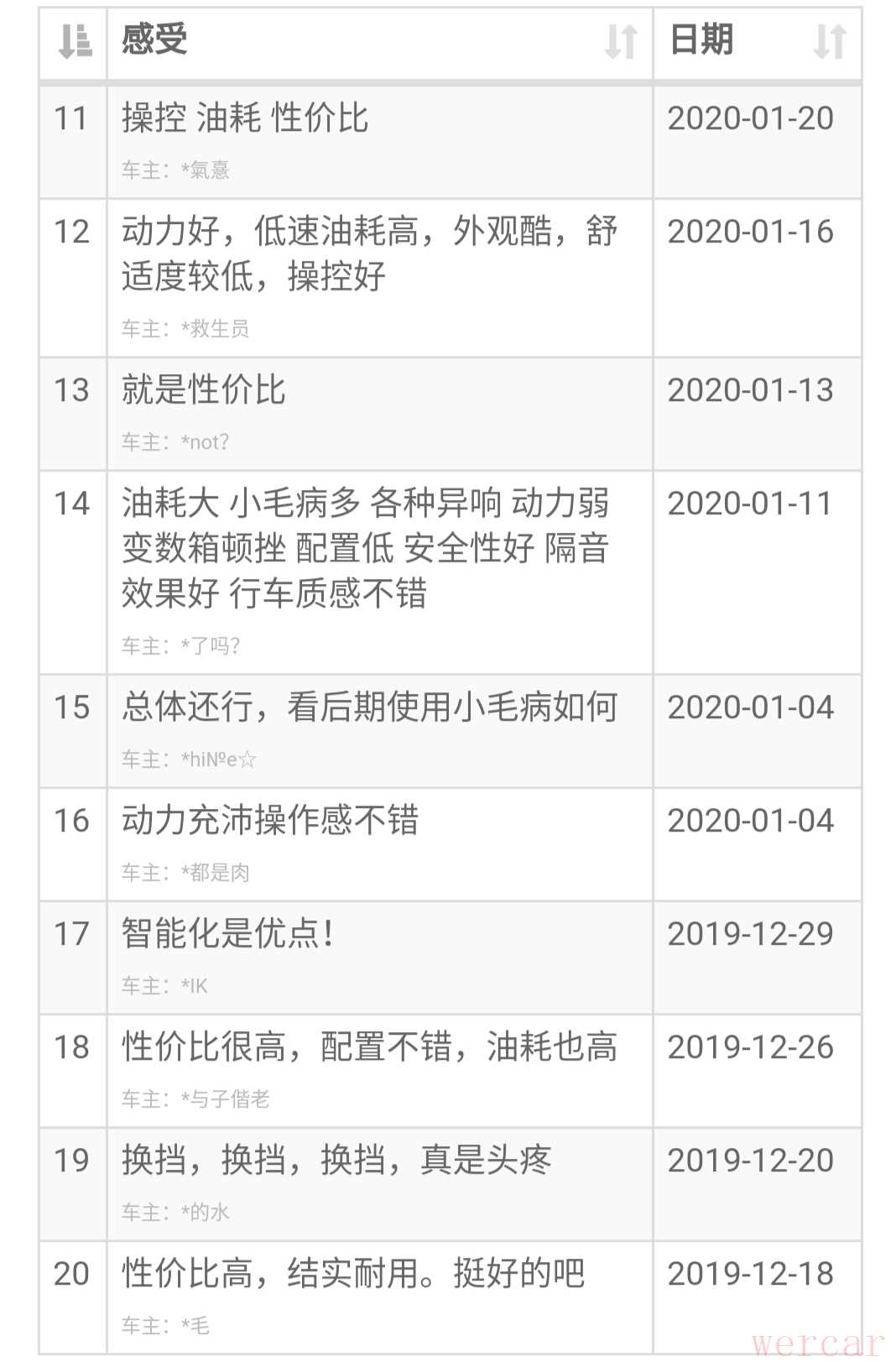This screenshot has width=896, height=1367.
Task: Sort reviews by the 日期 column
Action: (829, 42)
